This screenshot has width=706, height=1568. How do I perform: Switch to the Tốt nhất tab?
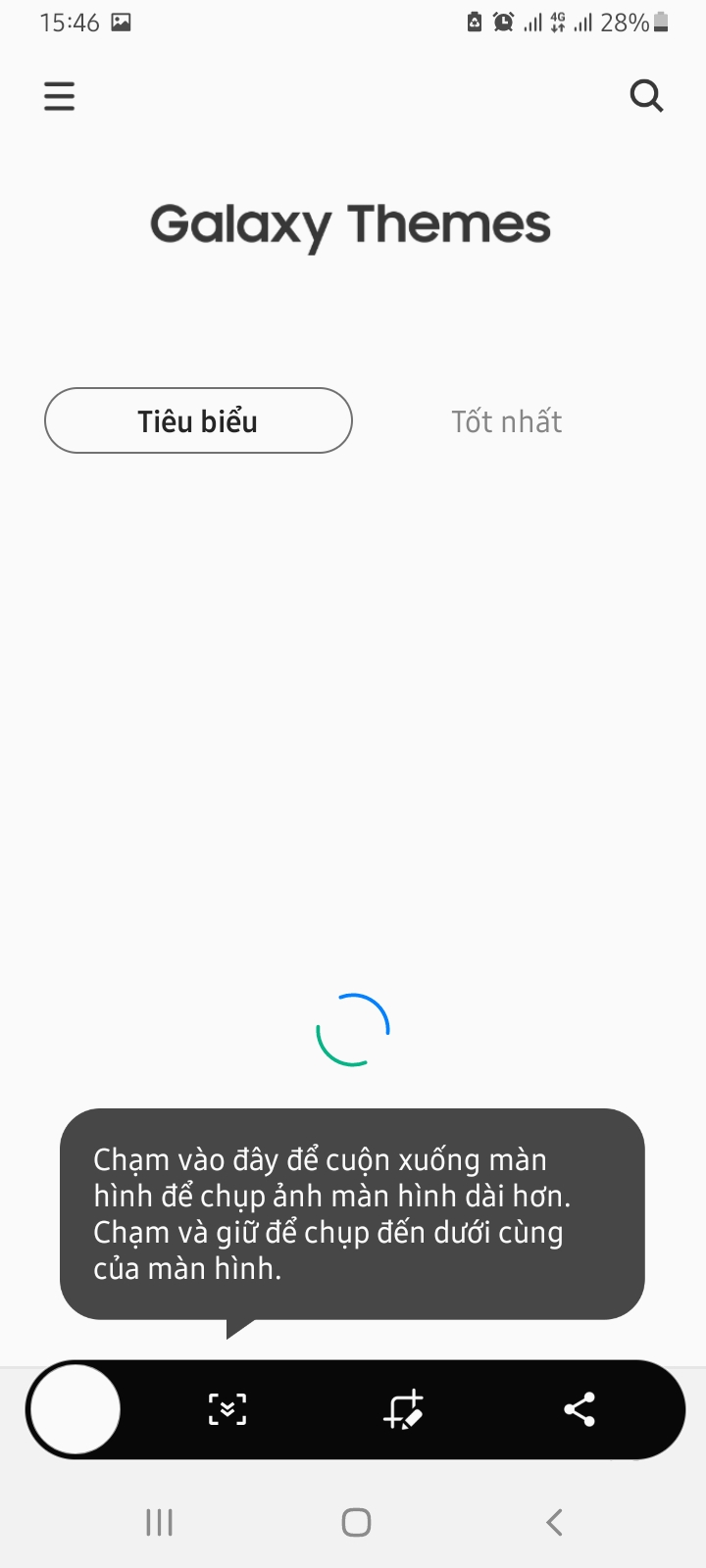pyautogui.click(x=506, y=421)
